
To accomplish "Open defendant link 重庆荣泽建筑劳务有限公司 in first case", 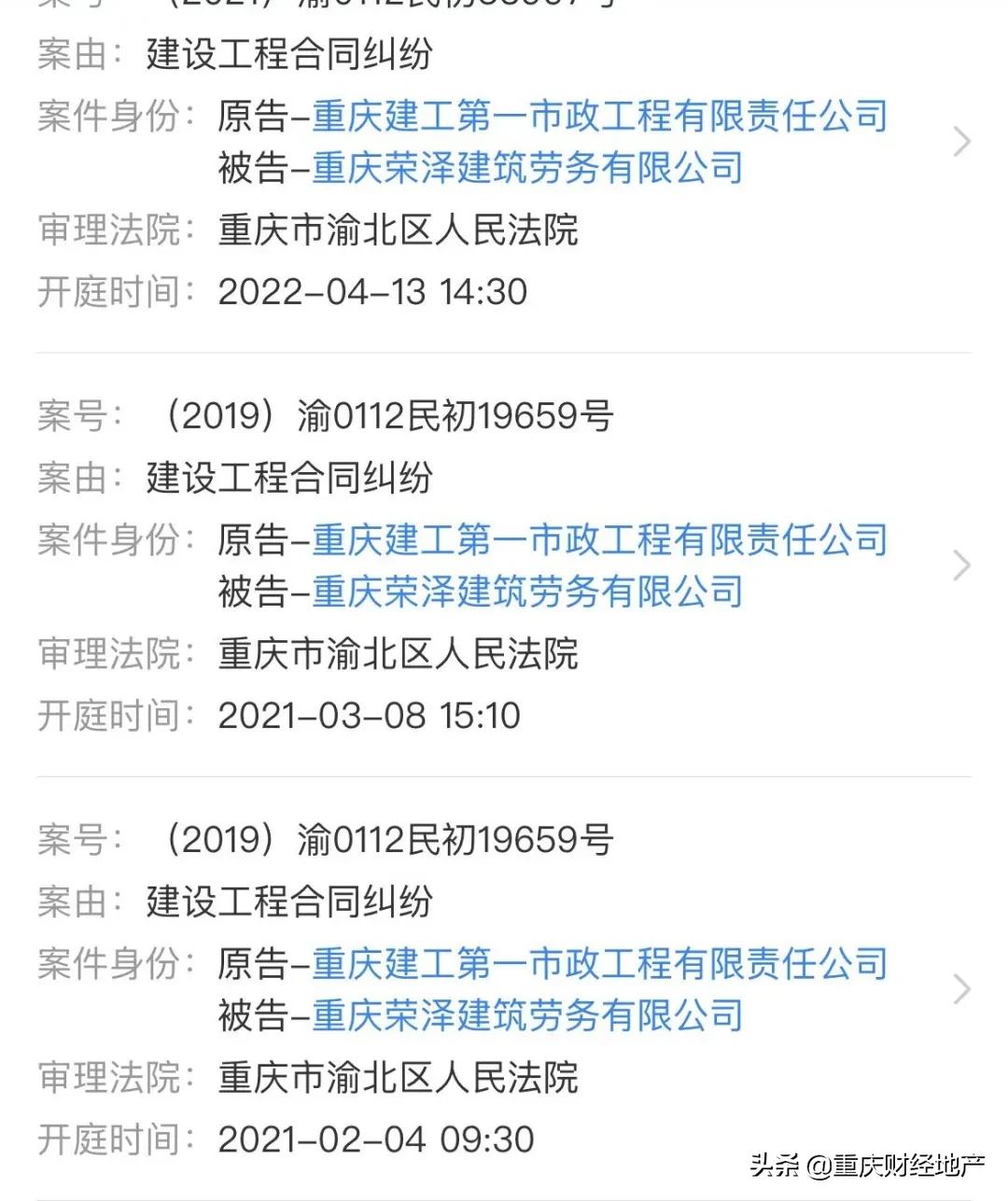I will (x=525, y=169).
